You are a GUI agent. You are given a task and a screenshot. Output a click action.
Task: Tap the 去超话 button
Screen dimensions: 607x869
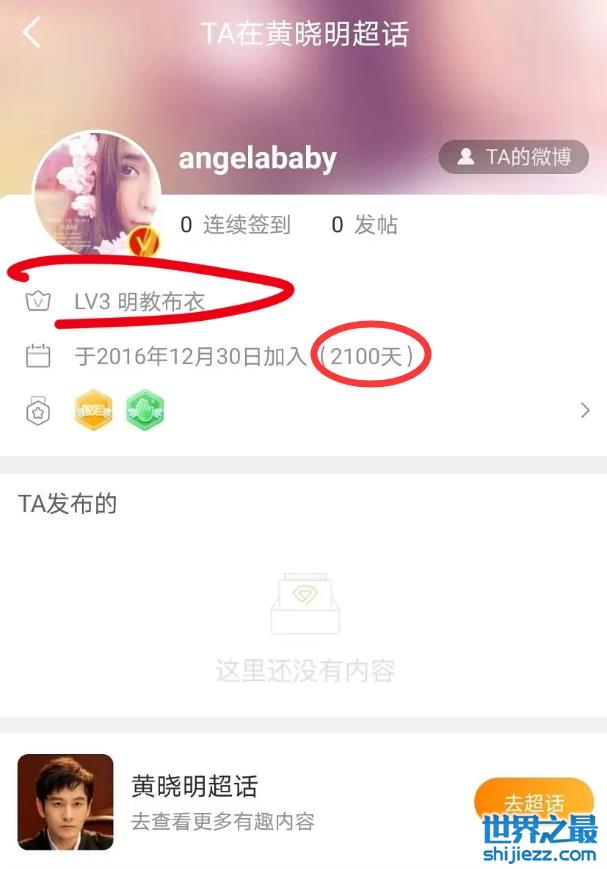pos(533,802)
